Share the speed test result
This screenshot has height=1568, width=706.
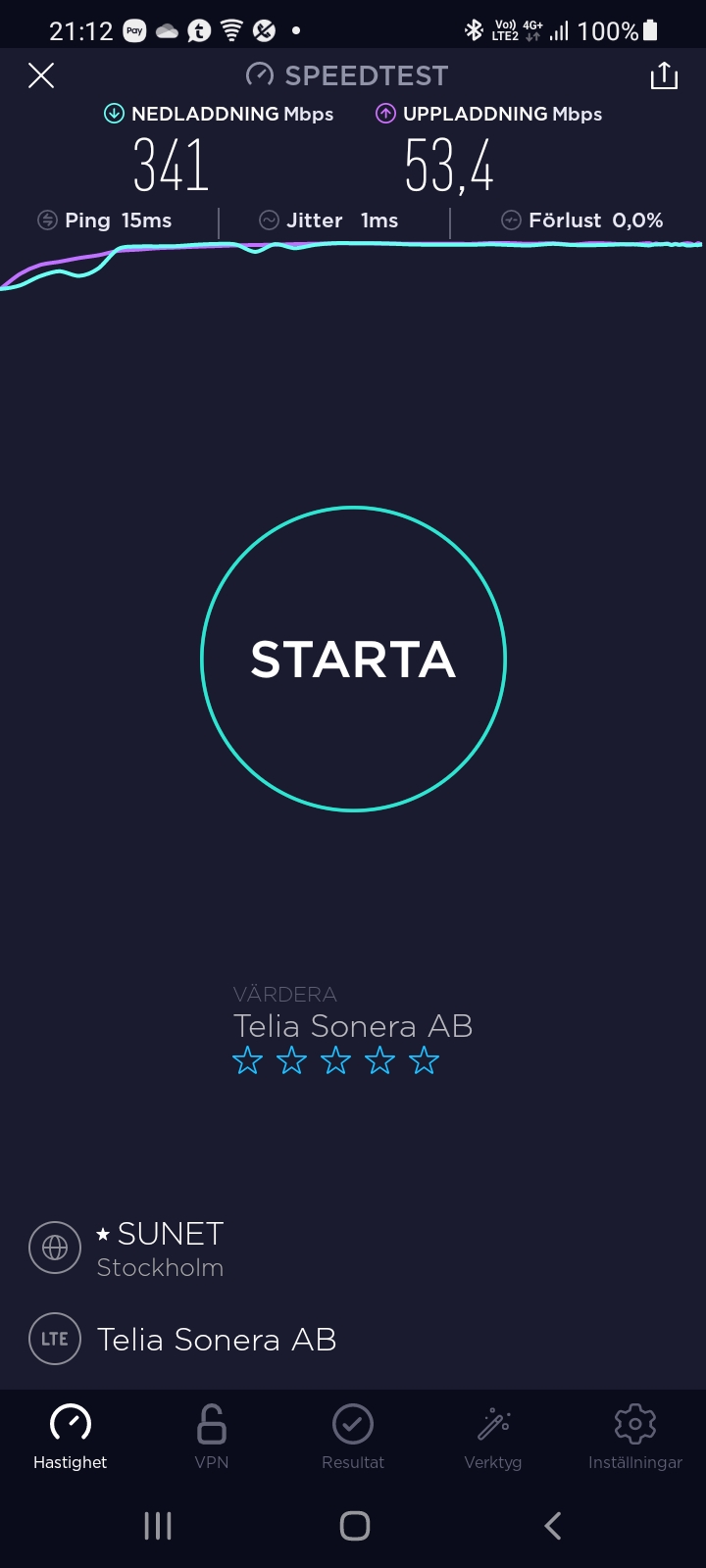click(x=664, y=75)
